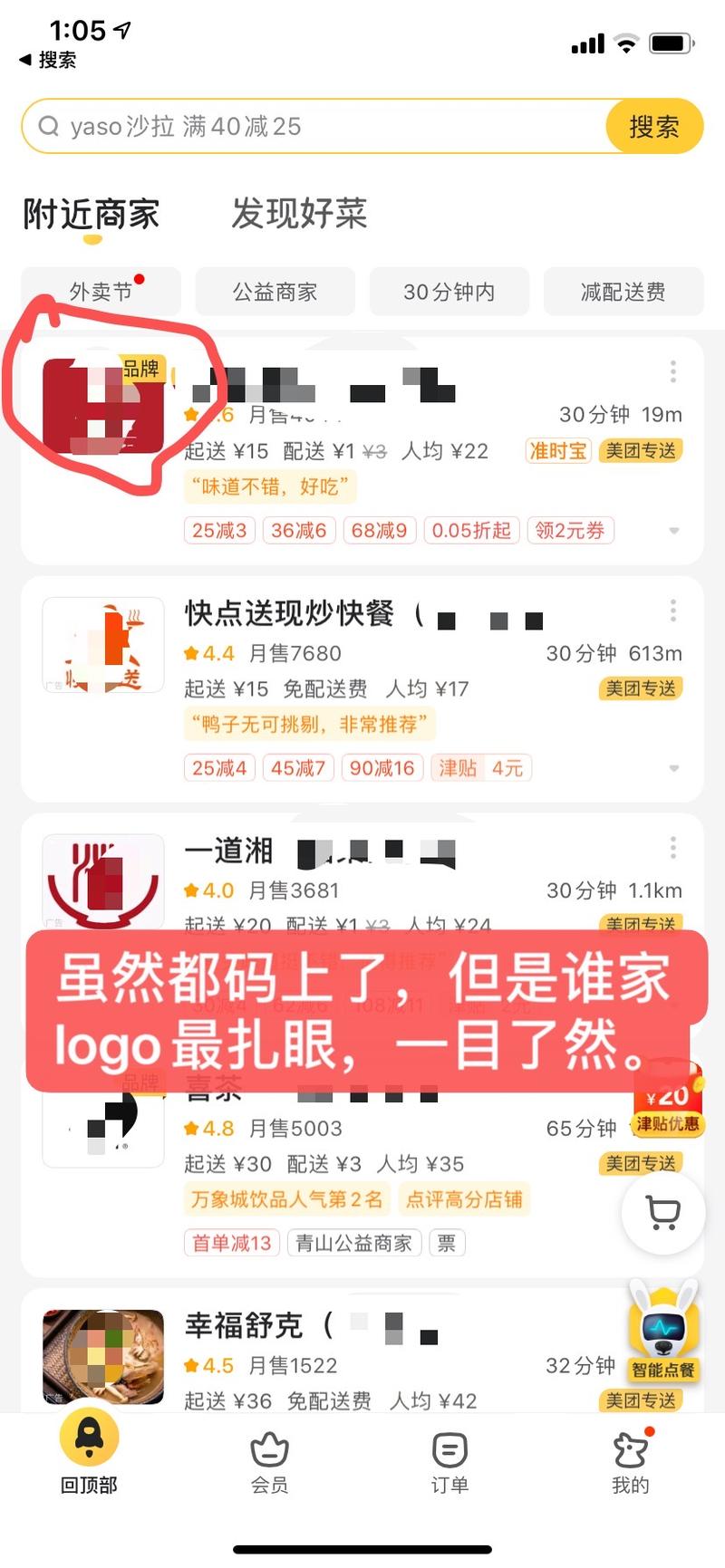Viewport: 725px width, 1568px height.
Task: Enable the 30分钟内 filter
Action: (x=449, y=292)
